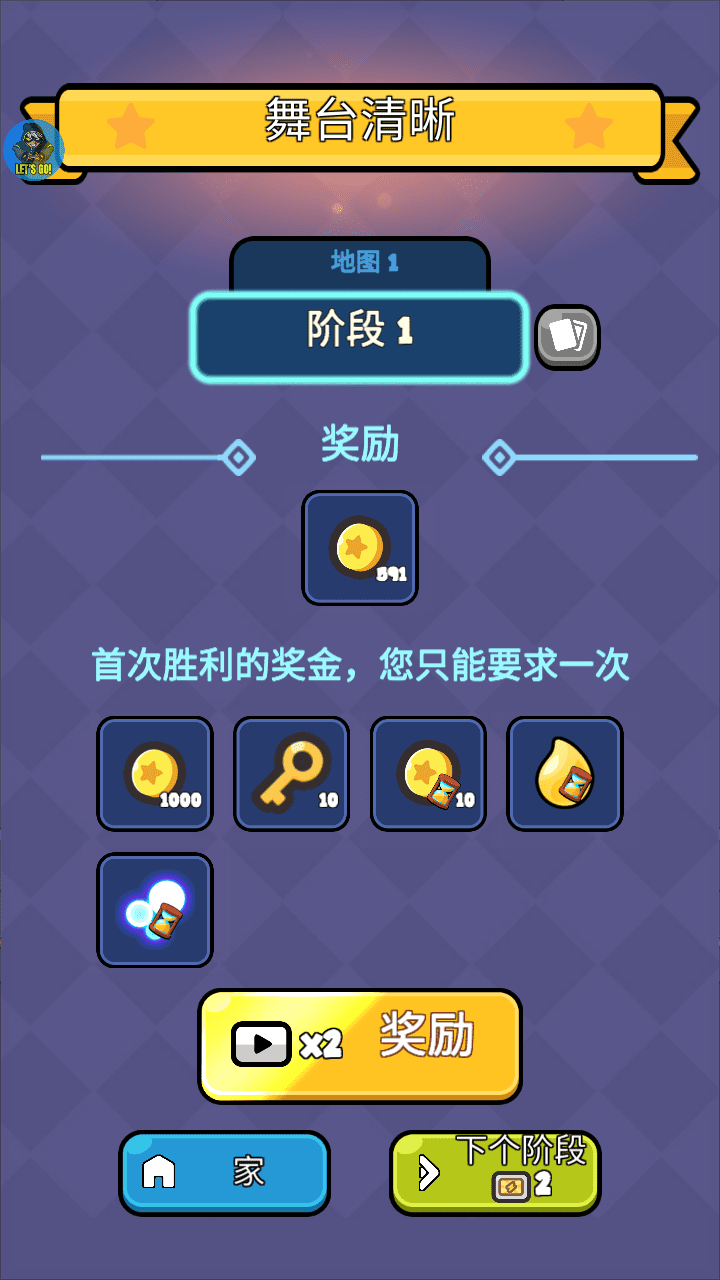
Task: Watch the video for x2 奖励
Action: pos(360,1045)
